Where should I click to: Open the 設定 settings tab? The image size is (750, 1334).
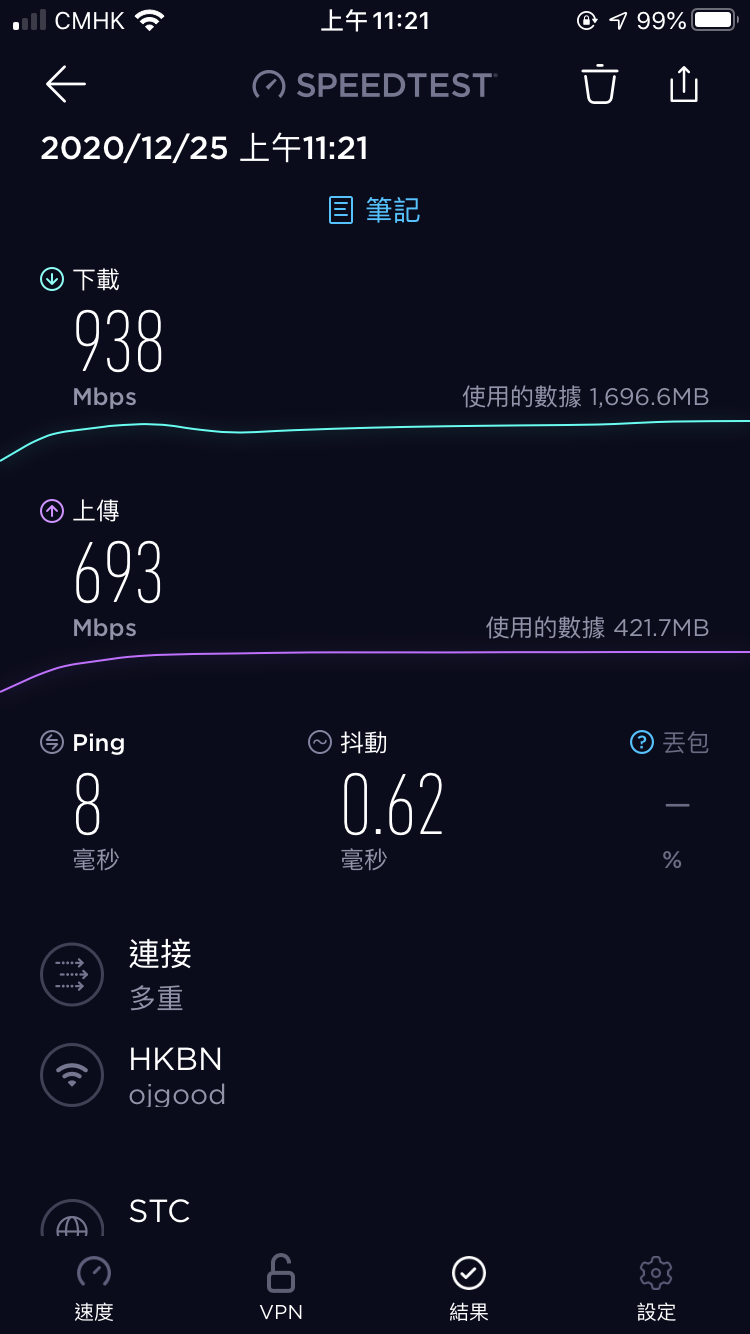(x=656, y=1289)
